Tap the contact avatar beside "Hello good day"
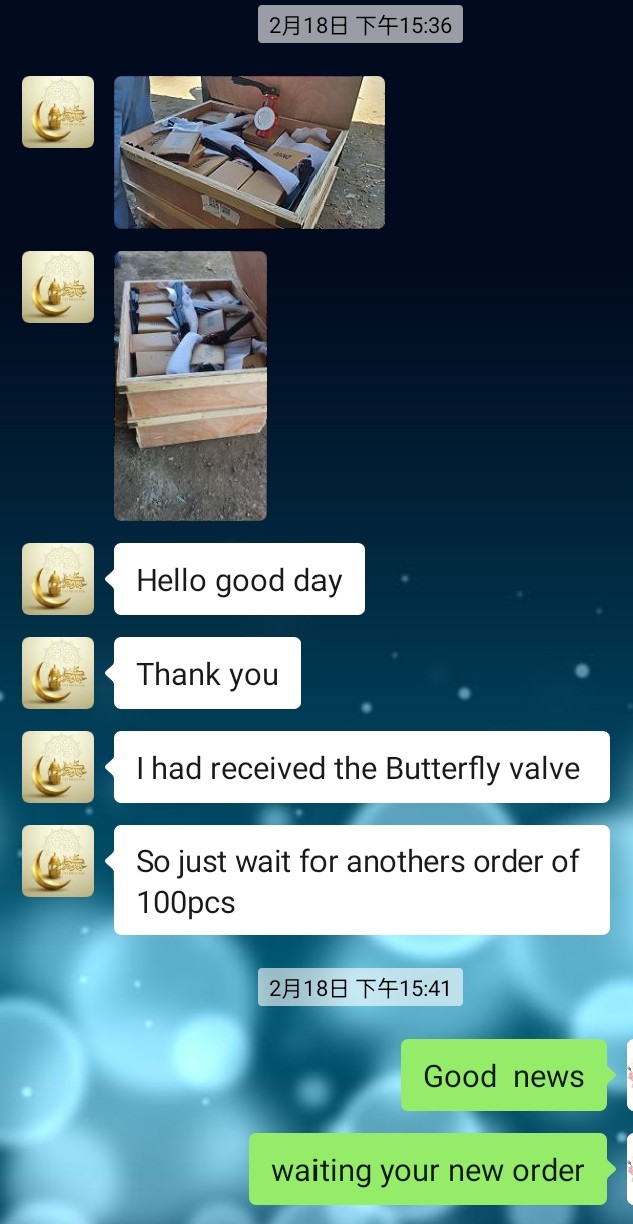Image resolution: width=633 pixels, height=1224 pixels. [x=58, y=579]
